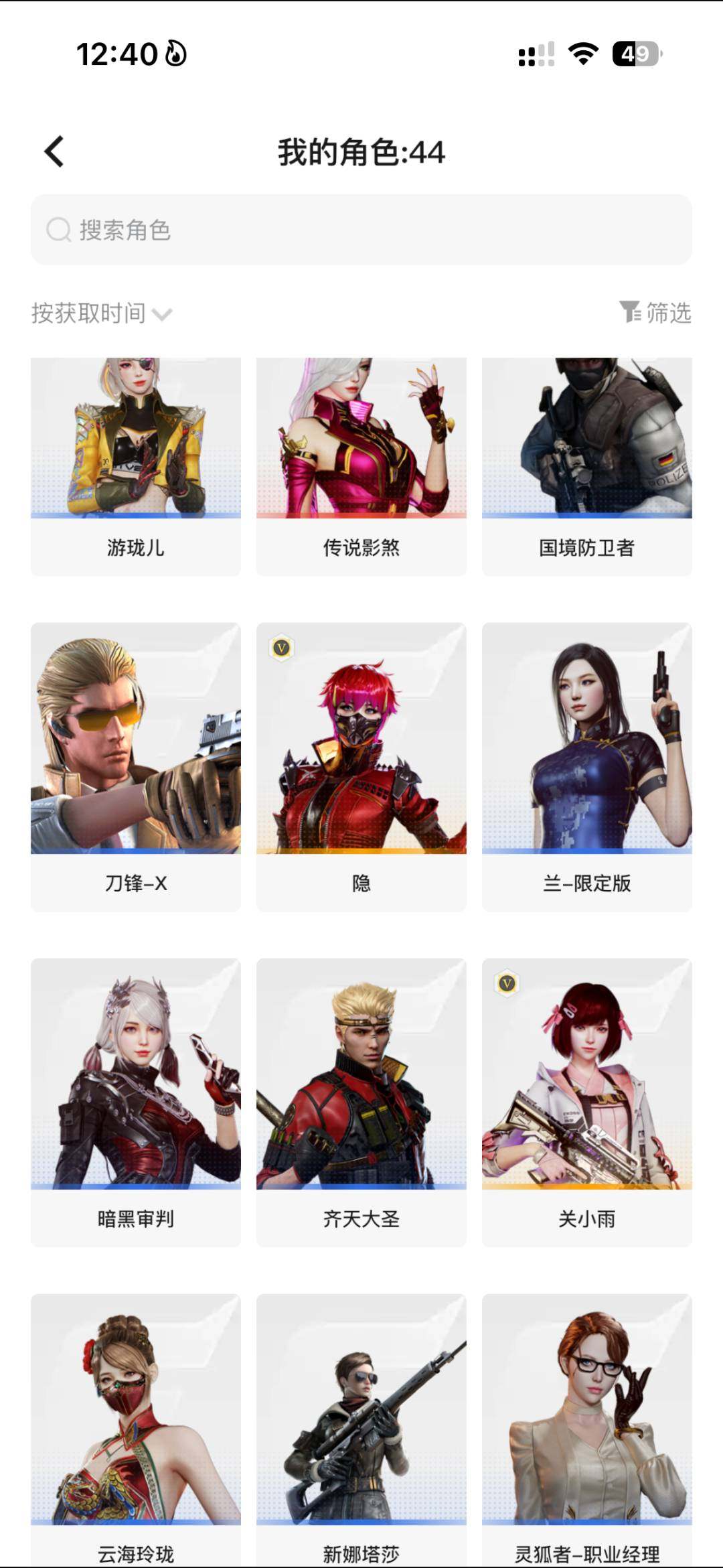The image size is (723, 1568).
Task: Open the 云海玲珑 character
Action: 135,1427
